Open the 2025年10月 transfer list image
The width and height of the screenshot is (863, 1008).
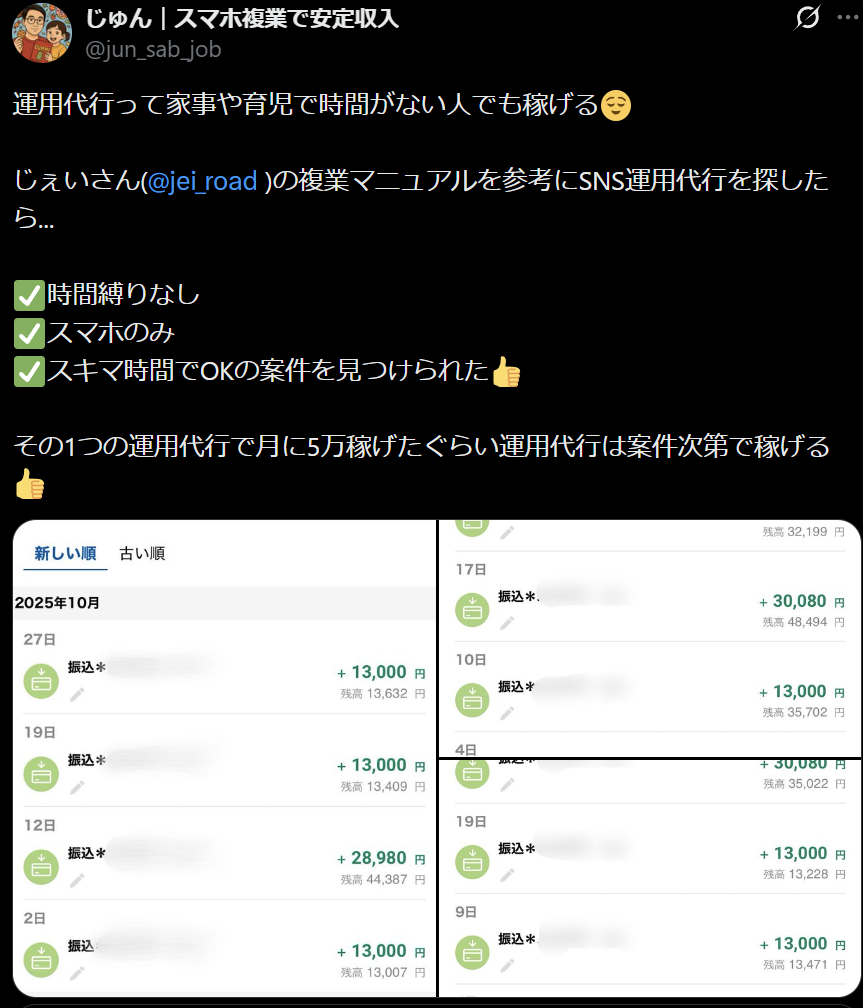[x=225, y=758]
